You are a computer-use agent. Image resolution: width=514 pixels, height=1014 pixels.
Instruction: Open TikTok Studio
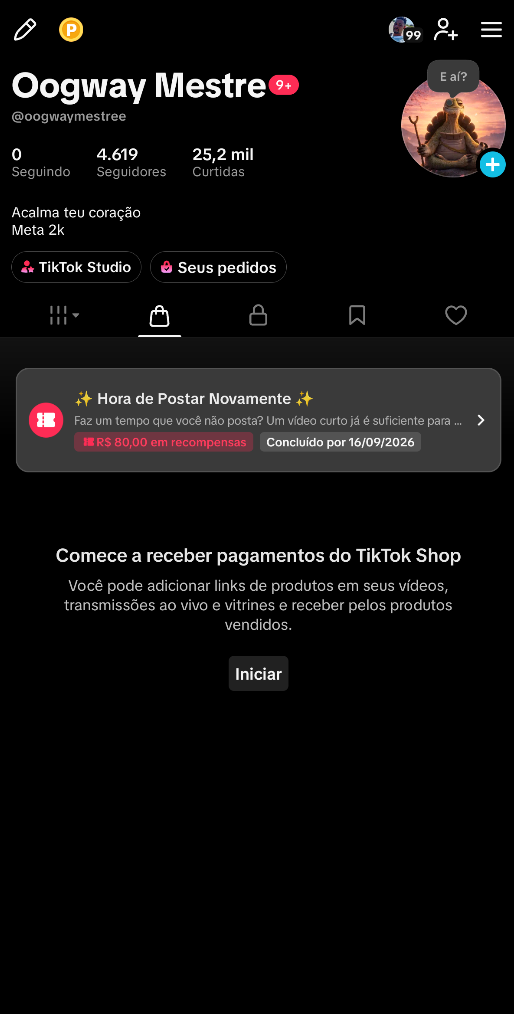[x=76, y=267]
